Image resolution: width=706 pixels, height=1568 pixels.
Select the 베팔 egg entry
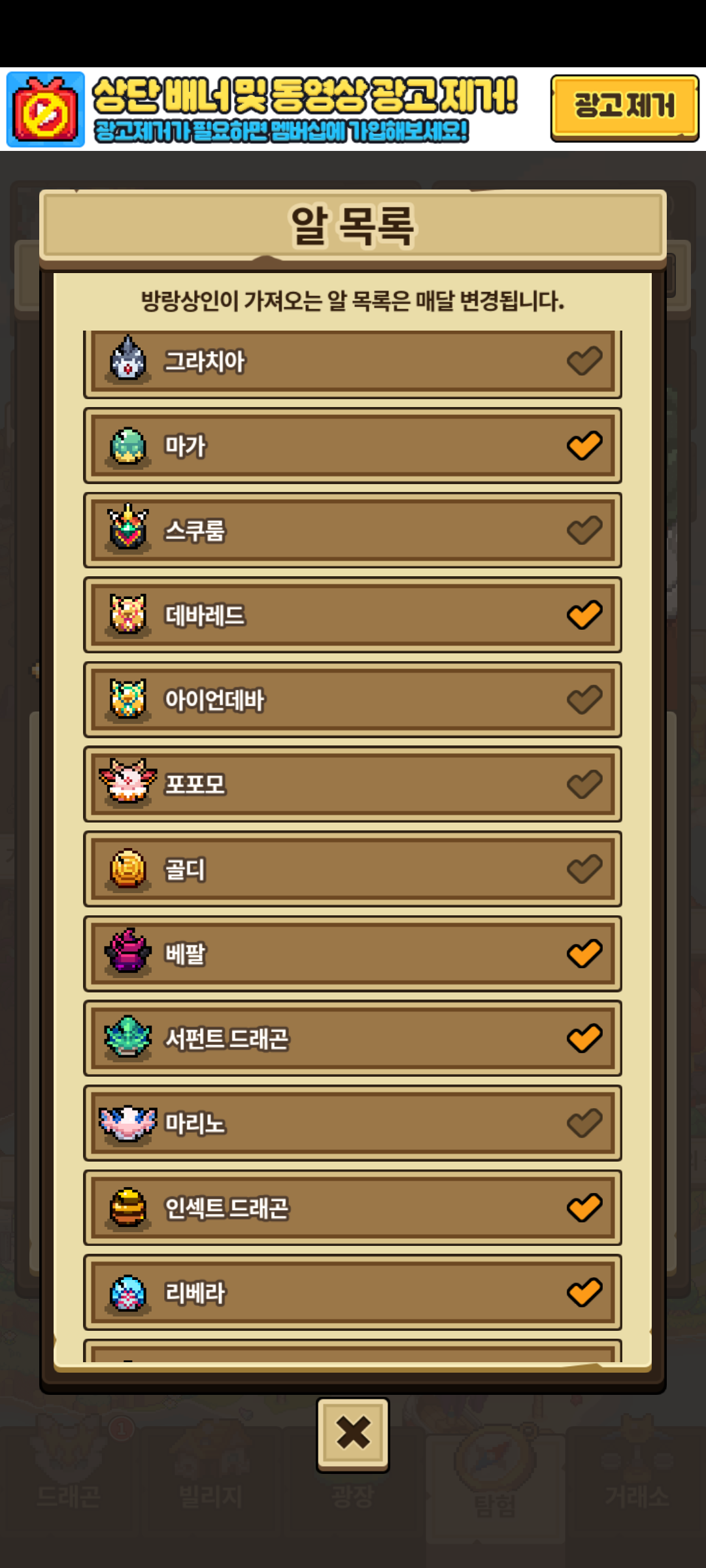coord(352,954)
